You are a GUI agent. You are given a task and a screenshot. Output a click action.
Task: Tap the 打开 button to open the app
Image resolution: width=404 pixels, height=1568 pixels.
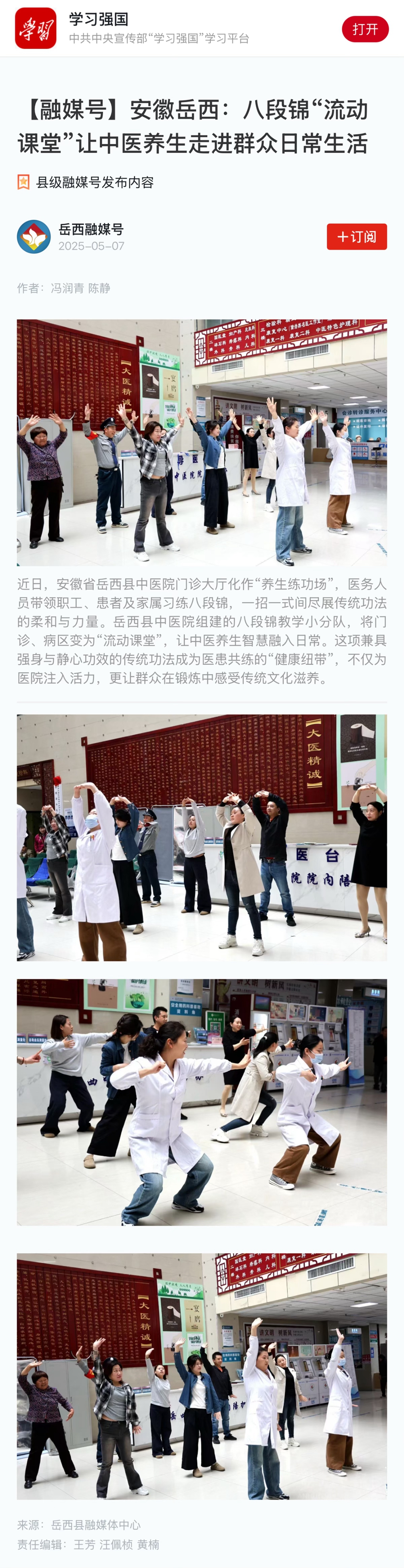365,29
